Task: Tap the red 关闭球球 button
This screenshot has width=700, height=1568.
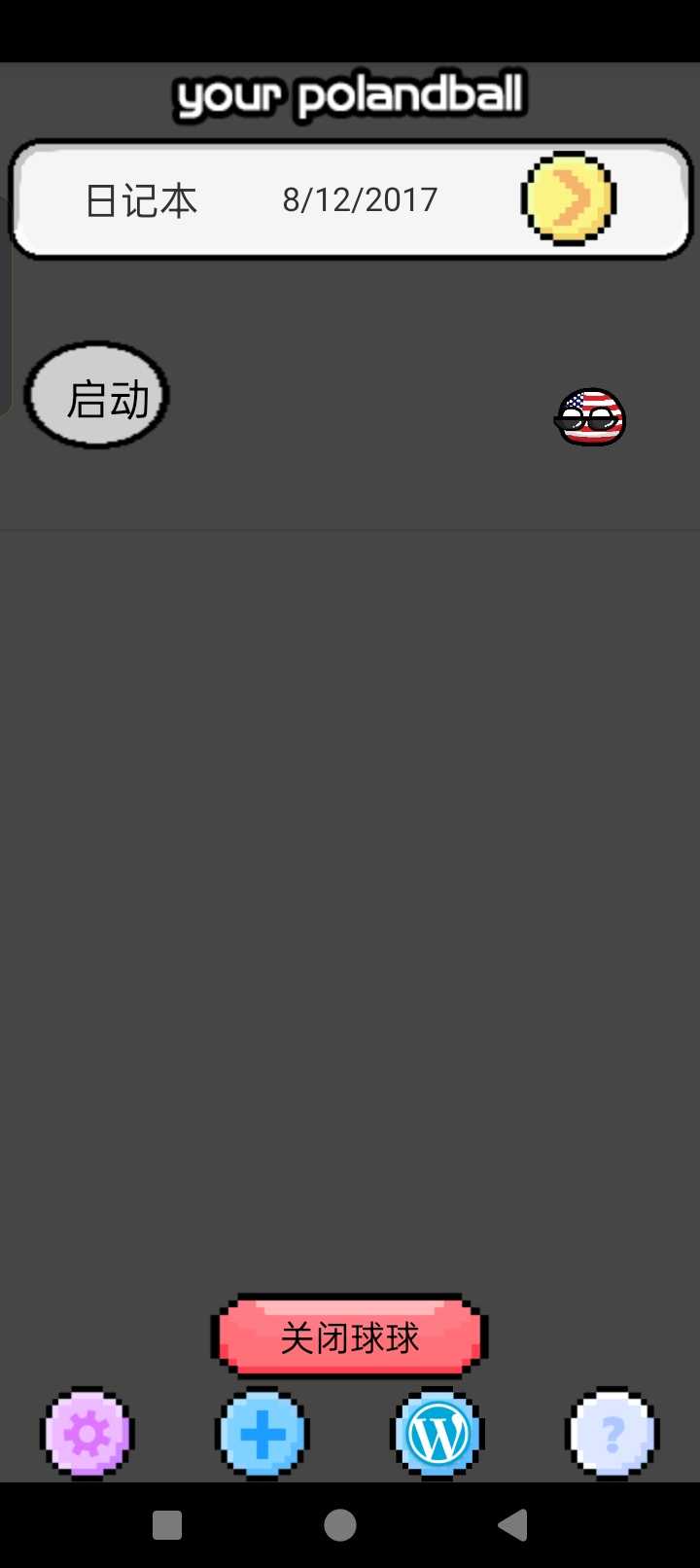Action: pos(349,1336)
